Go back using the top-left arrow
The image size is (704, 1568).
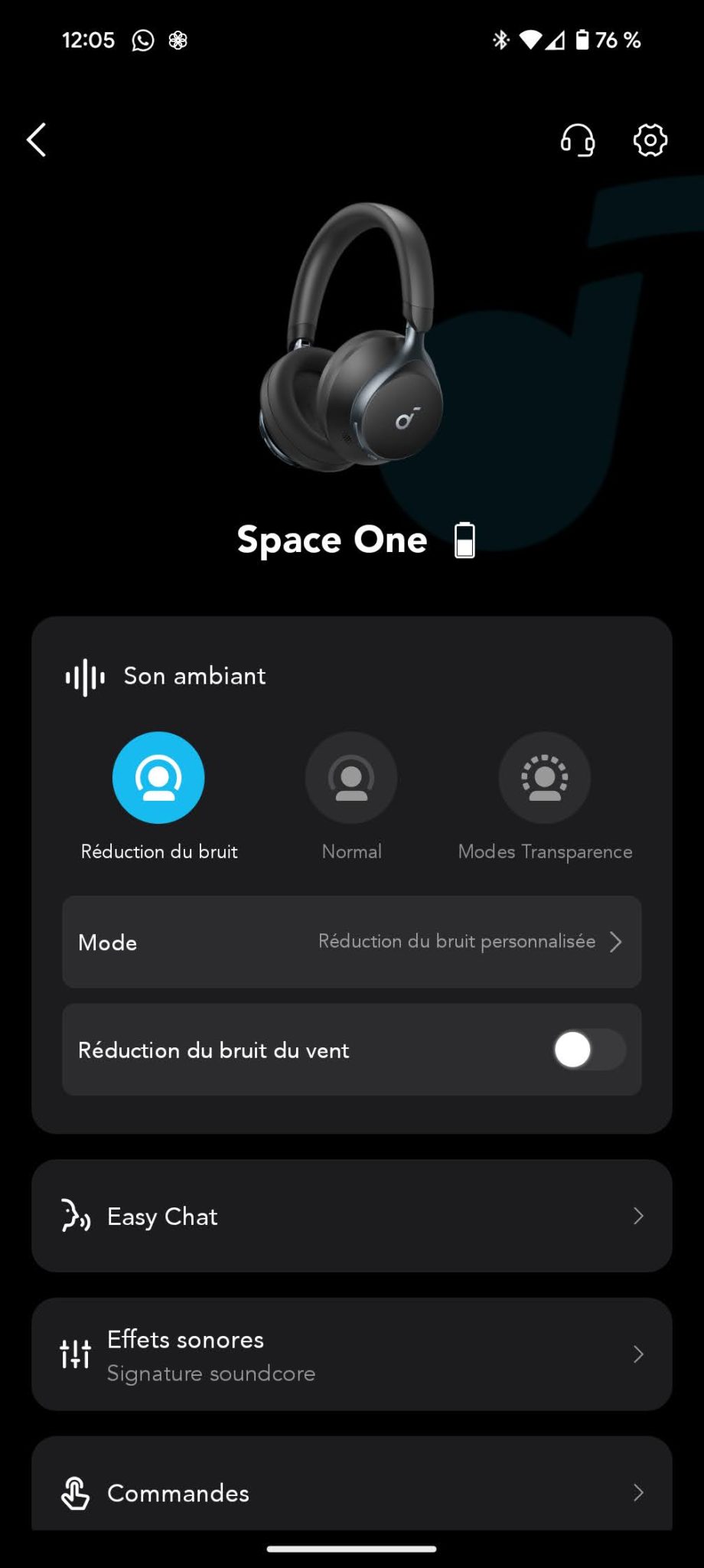pyautogui.click(x=37, y=140)
